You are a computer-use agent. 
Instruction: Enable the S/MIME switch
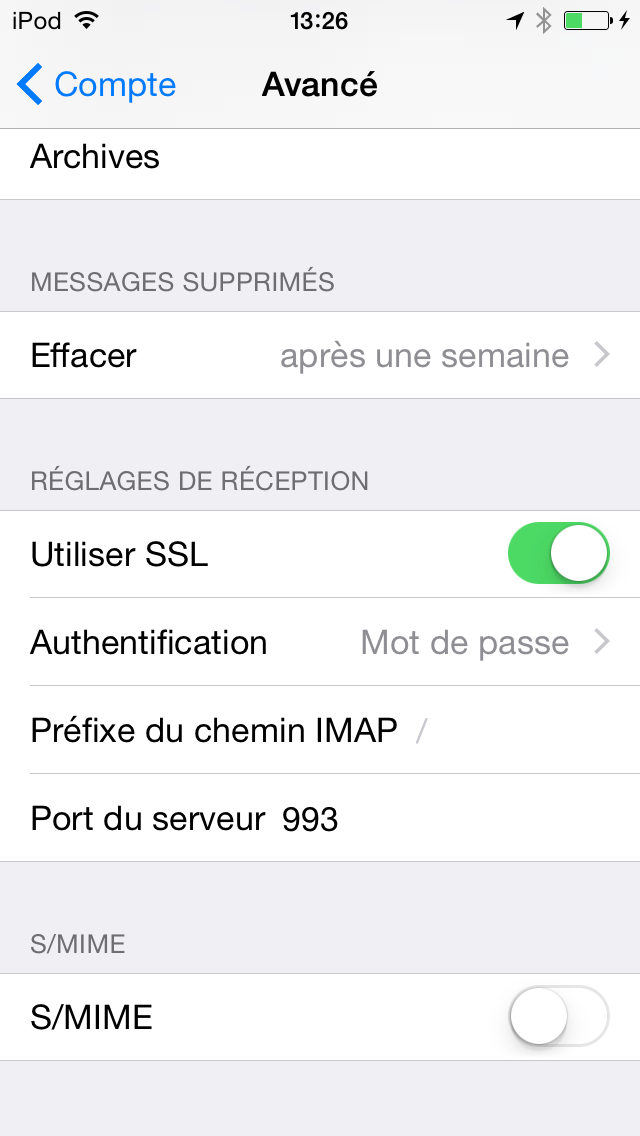click(x=558, y=1017)
